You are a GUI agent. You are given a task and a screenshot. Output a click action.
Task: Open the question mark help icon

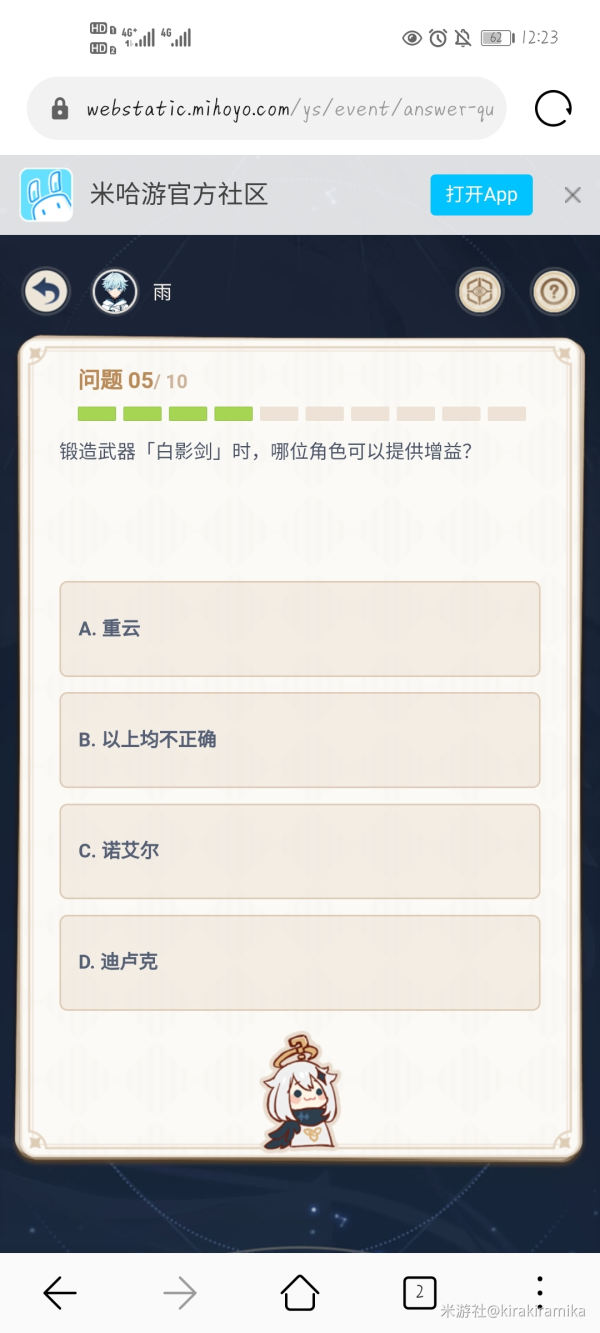[553, 292]
